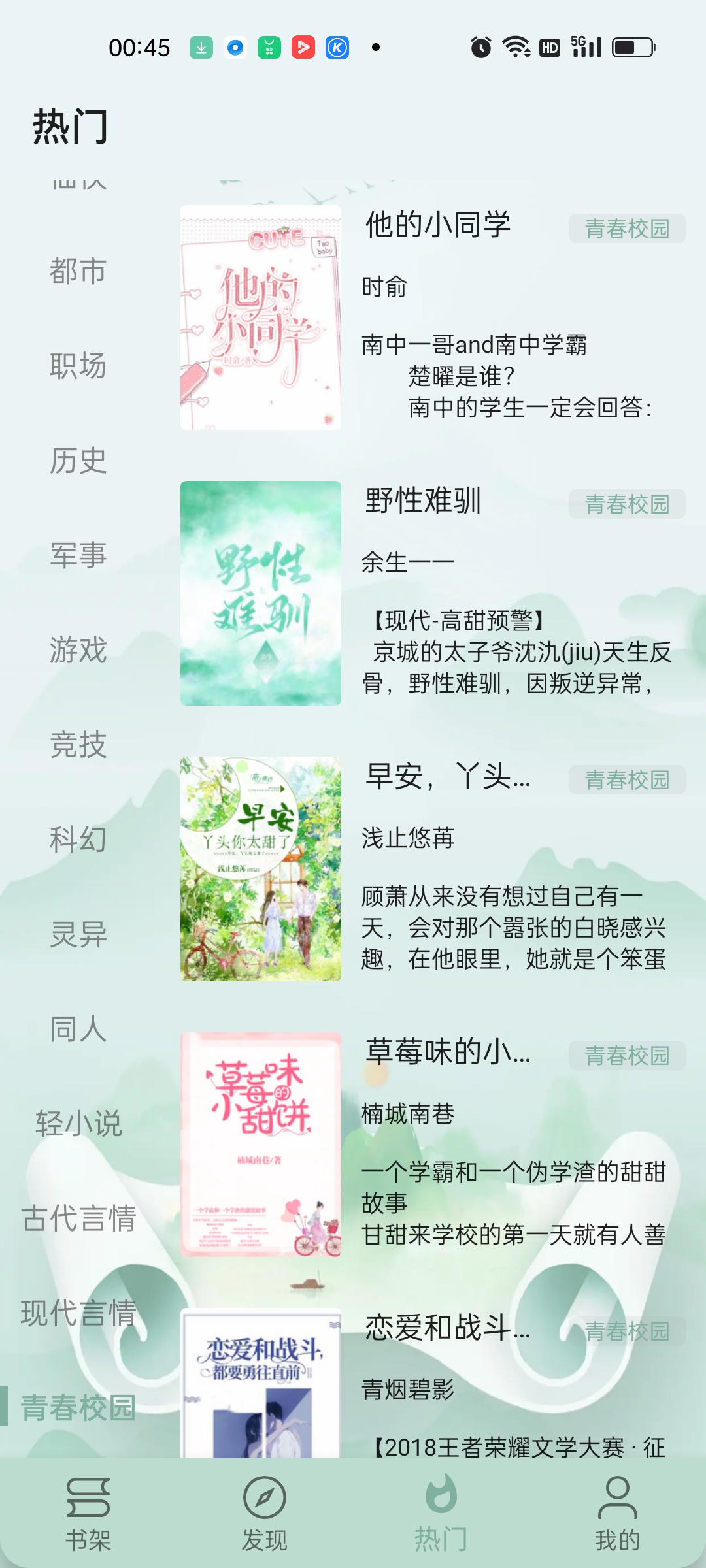Open the 青春校园 tag on 早安丫头 row

(626, 779)
